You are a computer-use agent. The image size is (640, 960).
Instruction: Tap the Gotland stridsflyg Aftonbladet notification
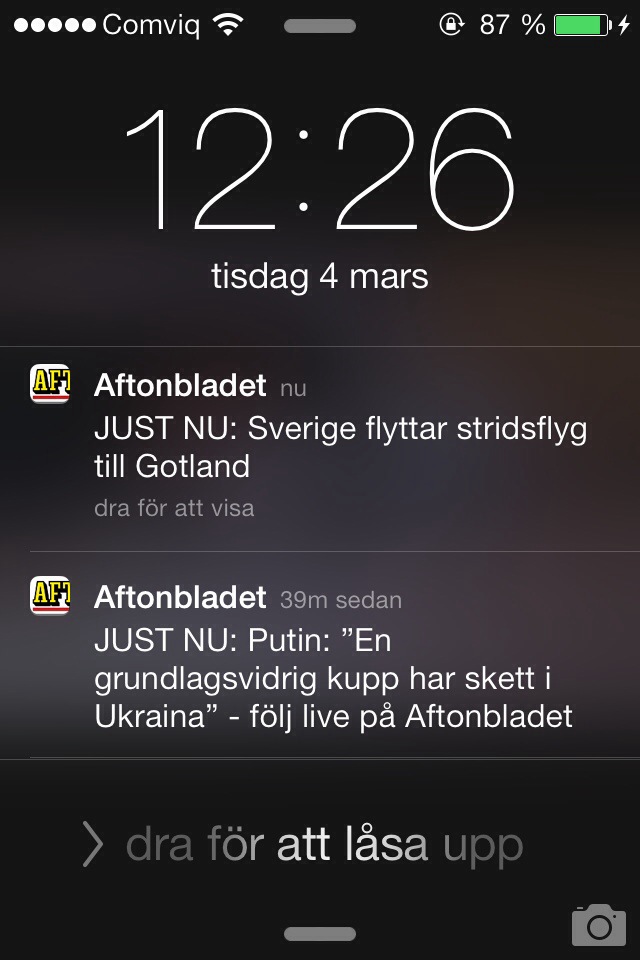340,447
